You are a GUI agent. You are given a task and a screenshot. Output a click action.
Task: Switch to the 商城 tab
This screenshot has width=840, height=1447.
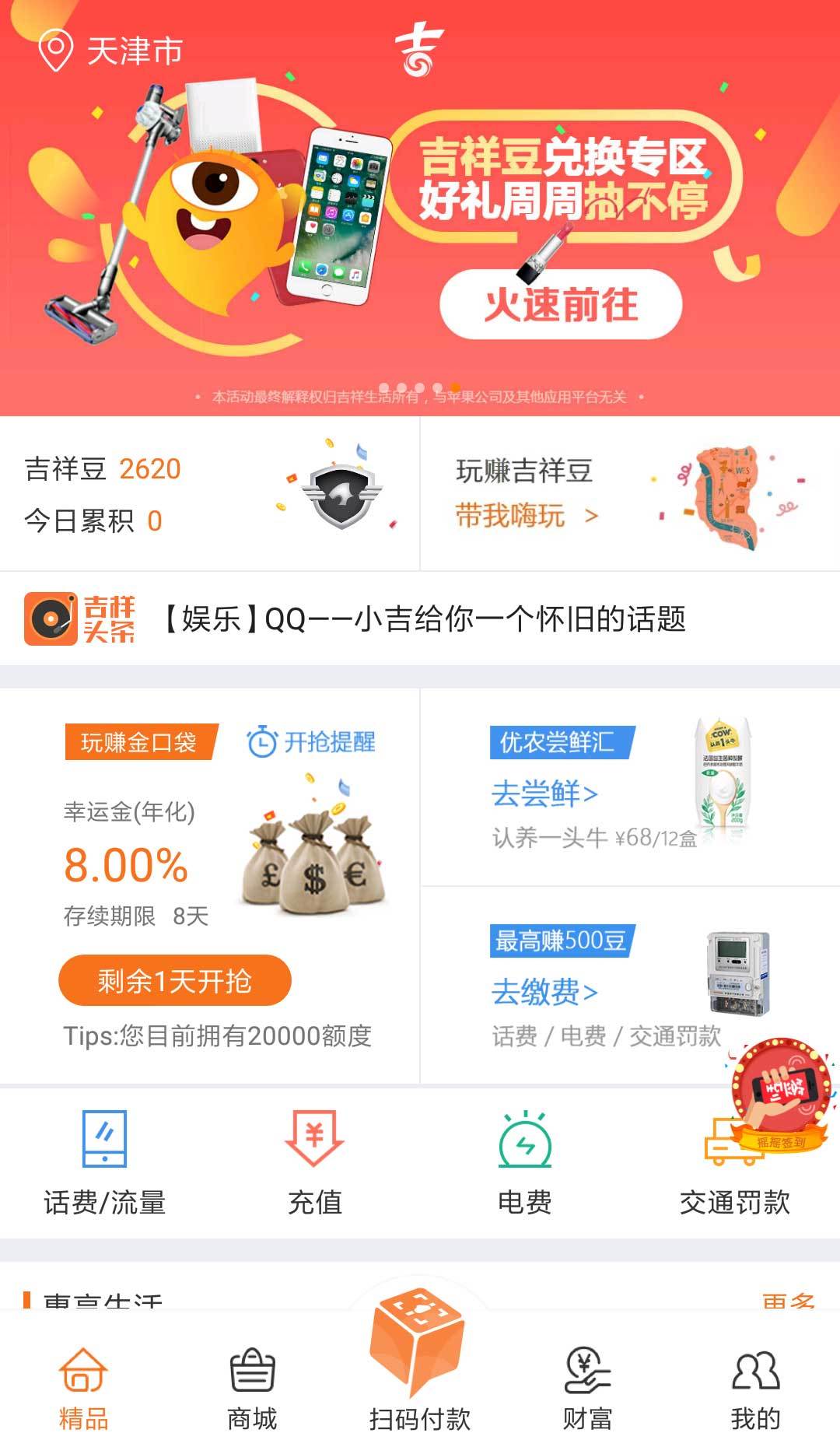tap(252, 1390)
